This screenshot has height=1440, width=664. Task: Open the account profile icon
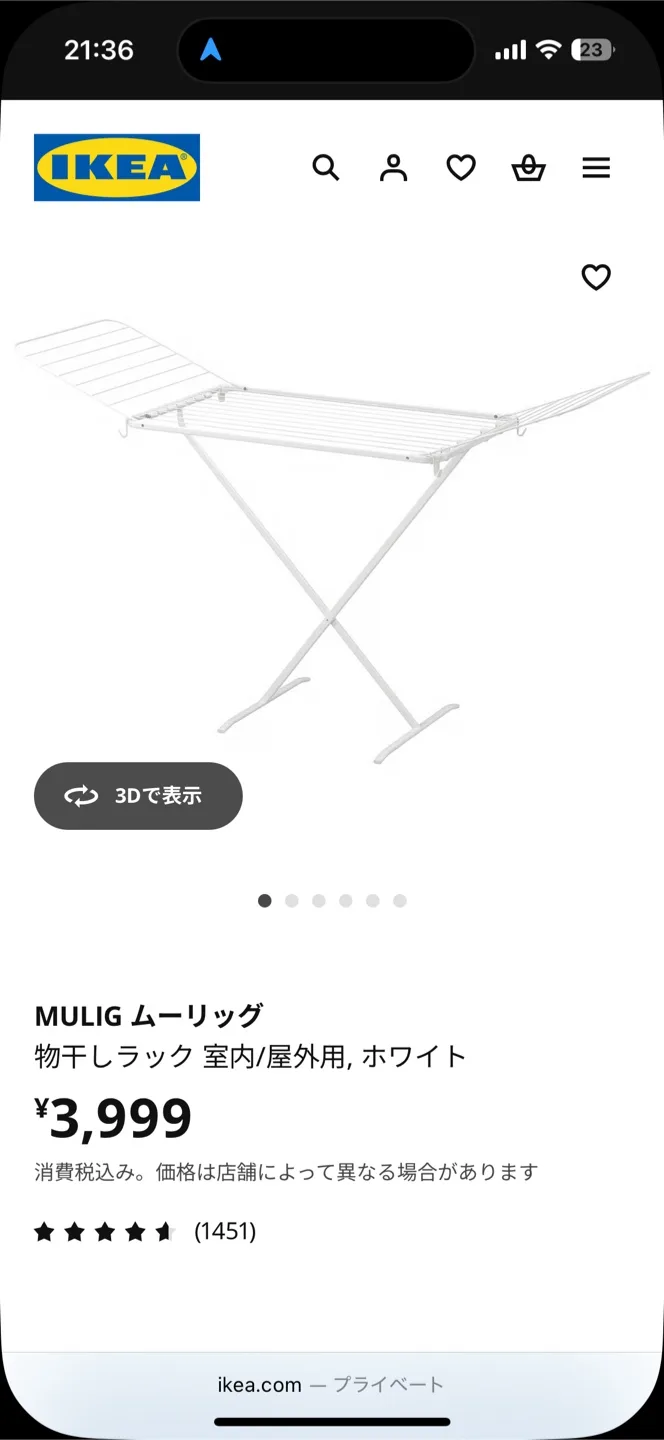click(x=394, y=167)
